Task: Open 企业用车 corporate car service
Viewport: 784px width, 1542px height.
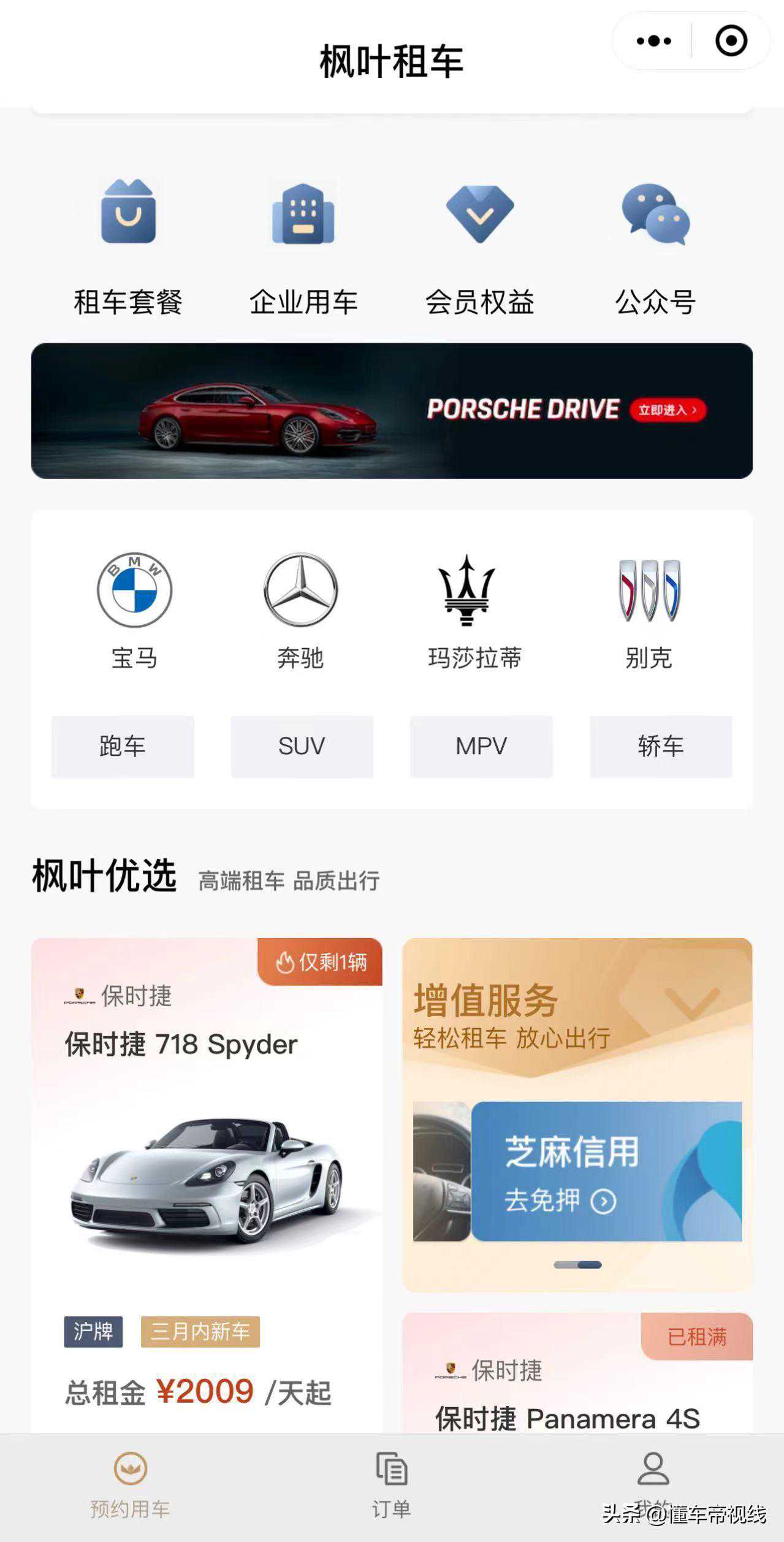Action: (303, 245)
